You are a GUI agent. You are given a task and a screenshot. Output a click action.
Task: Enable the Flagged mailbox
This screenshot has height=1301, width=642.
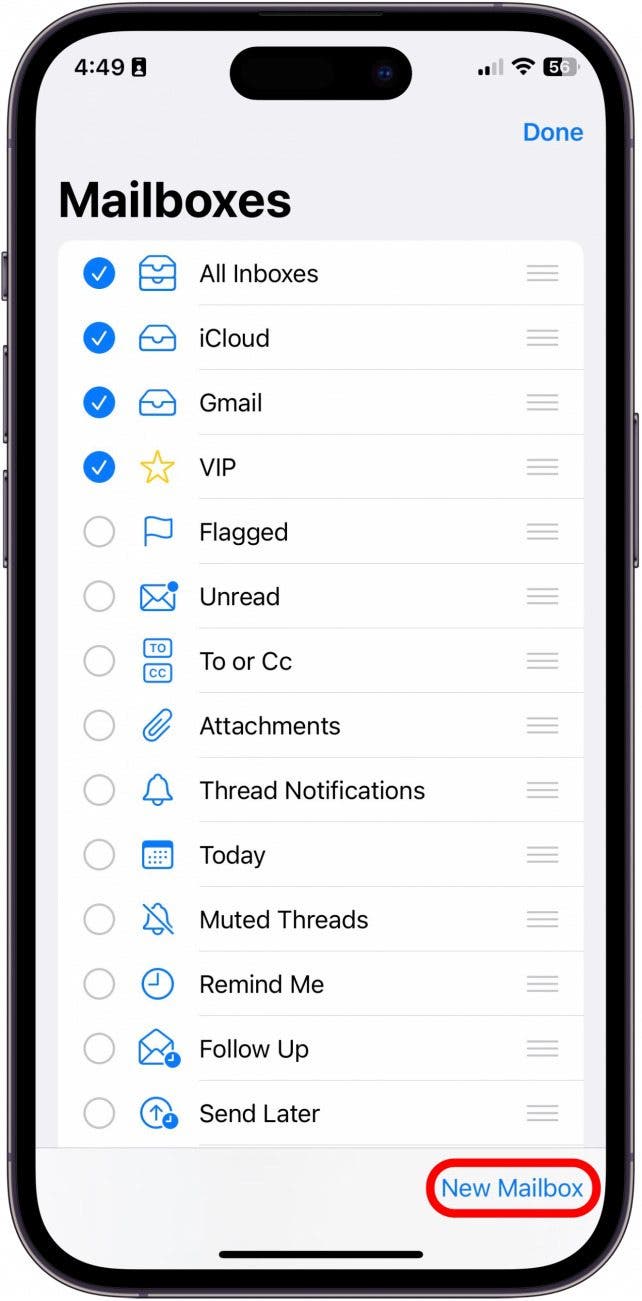click(x=99, y=532)
